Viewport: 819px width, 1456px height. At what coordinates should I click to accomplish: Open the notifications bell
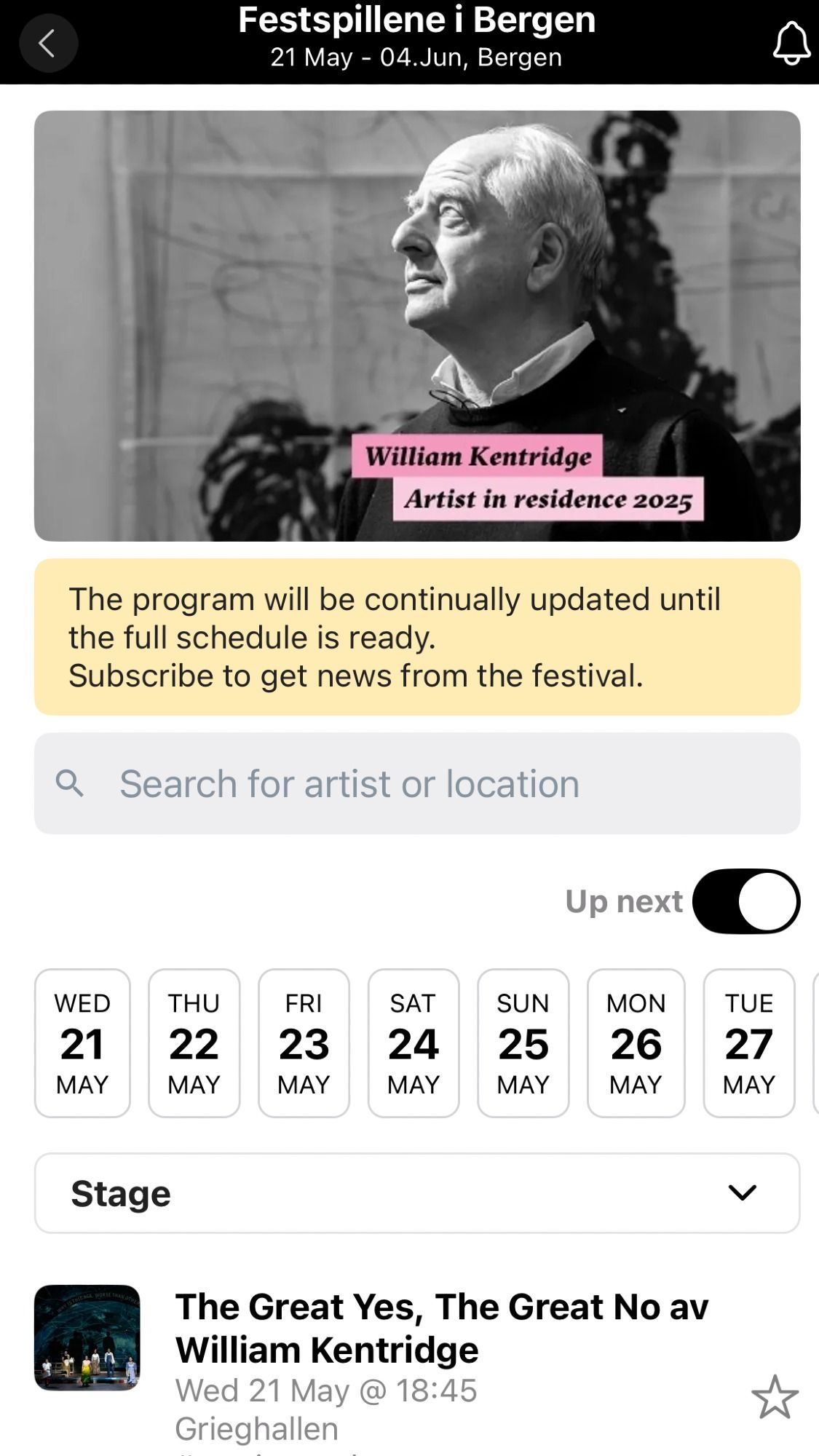click(x=791, y=43)
